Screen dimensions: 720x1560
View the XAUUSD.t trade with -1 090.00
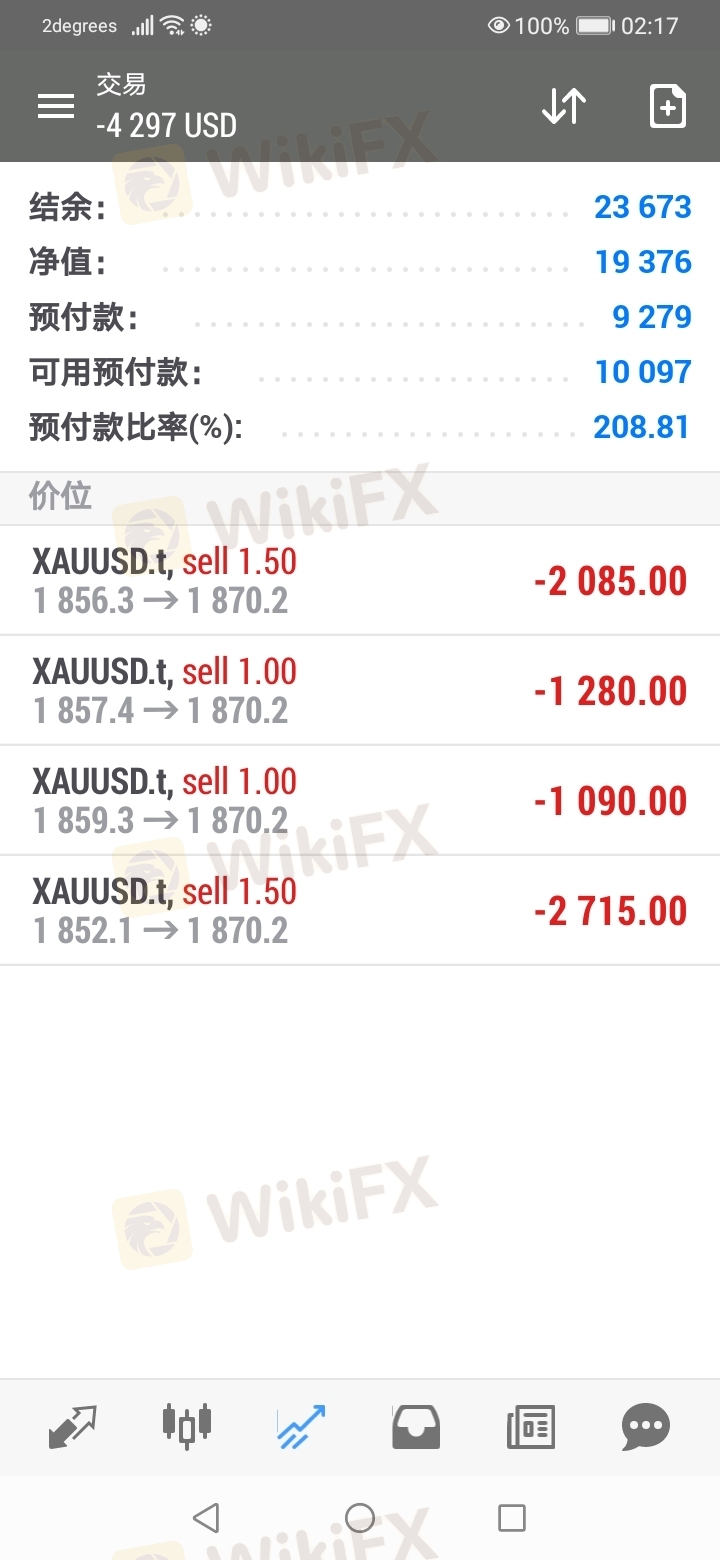click(360, 801)
